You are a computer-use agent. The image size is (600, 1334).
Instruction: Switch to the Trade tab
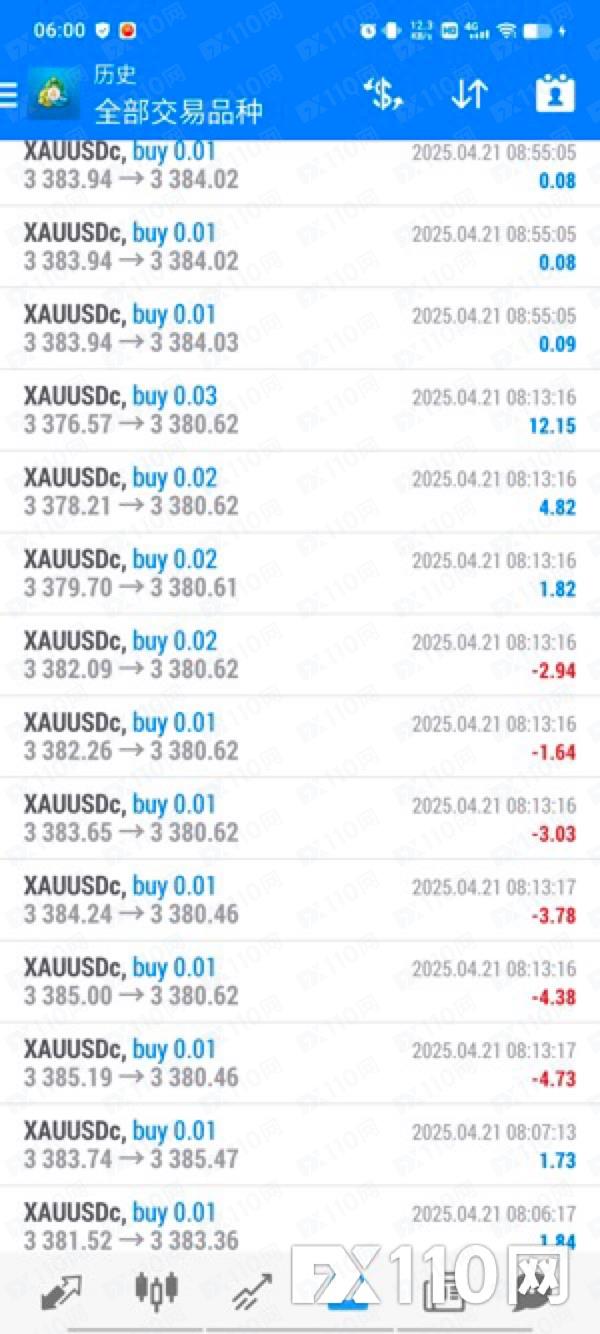pos(252,1292)
